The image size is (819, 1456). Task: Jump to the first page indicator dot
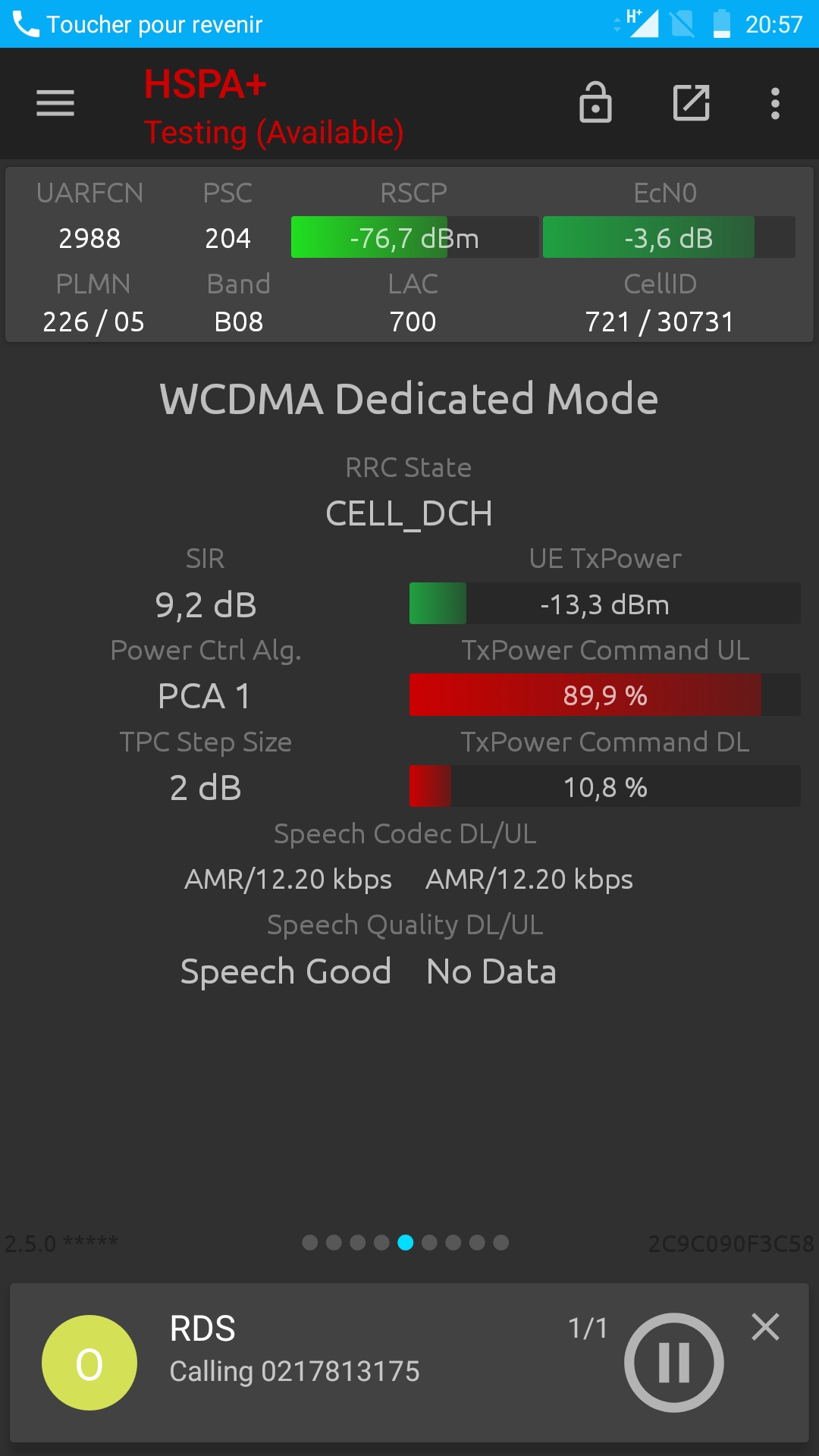(309, 1242)
